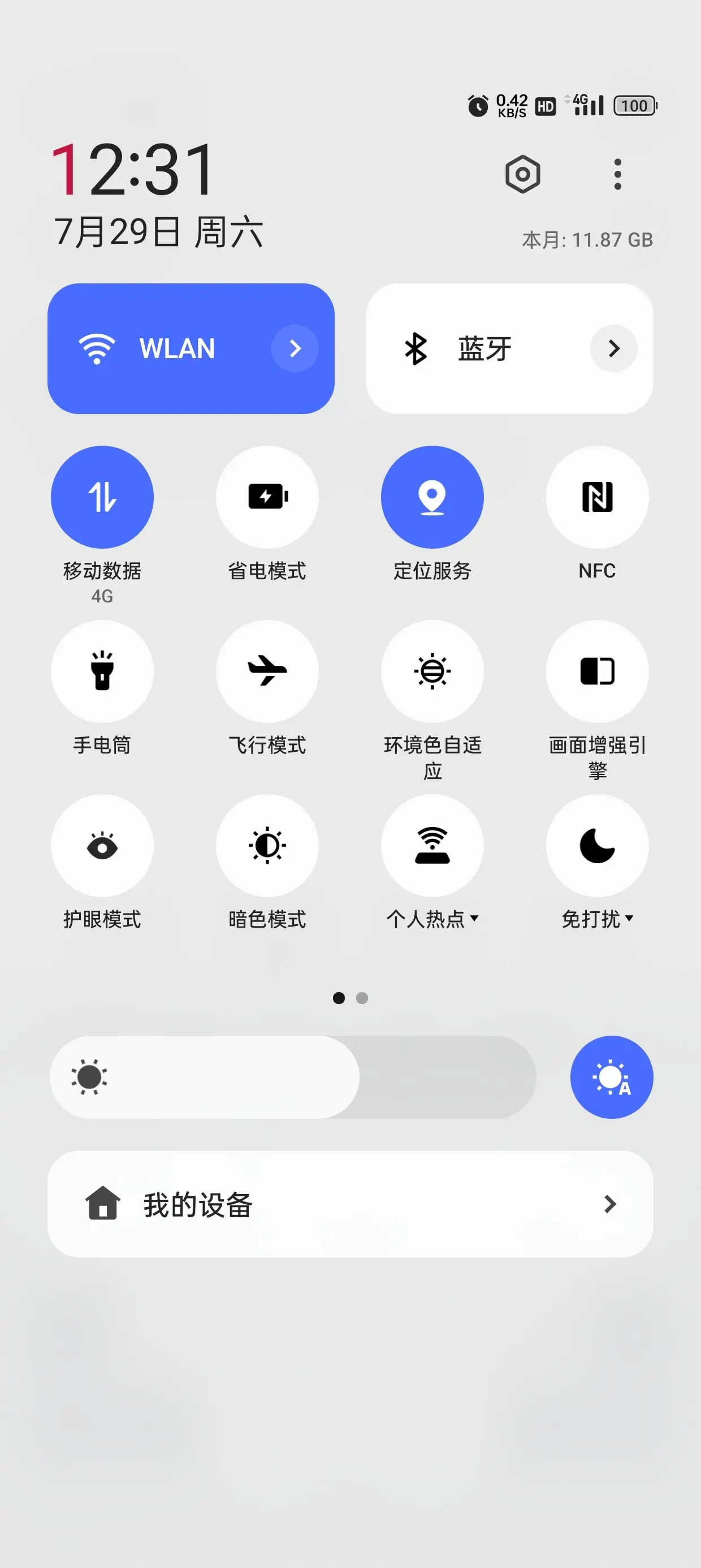Turn on personal hotspot (个人热点)
This screenshot has height=1568, width=701.
point(432,846)
